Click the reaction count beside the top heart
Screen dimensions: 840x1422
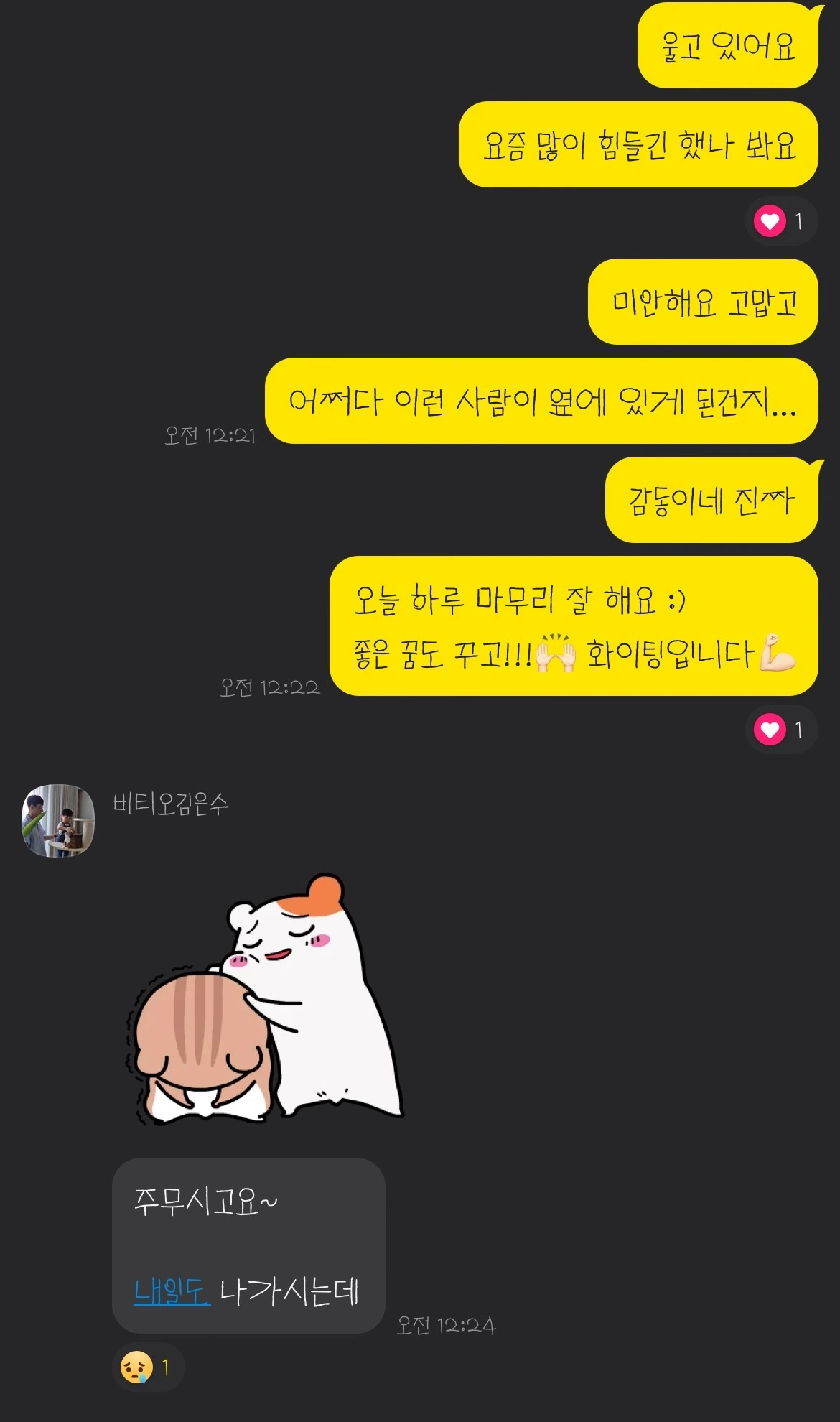801,220
